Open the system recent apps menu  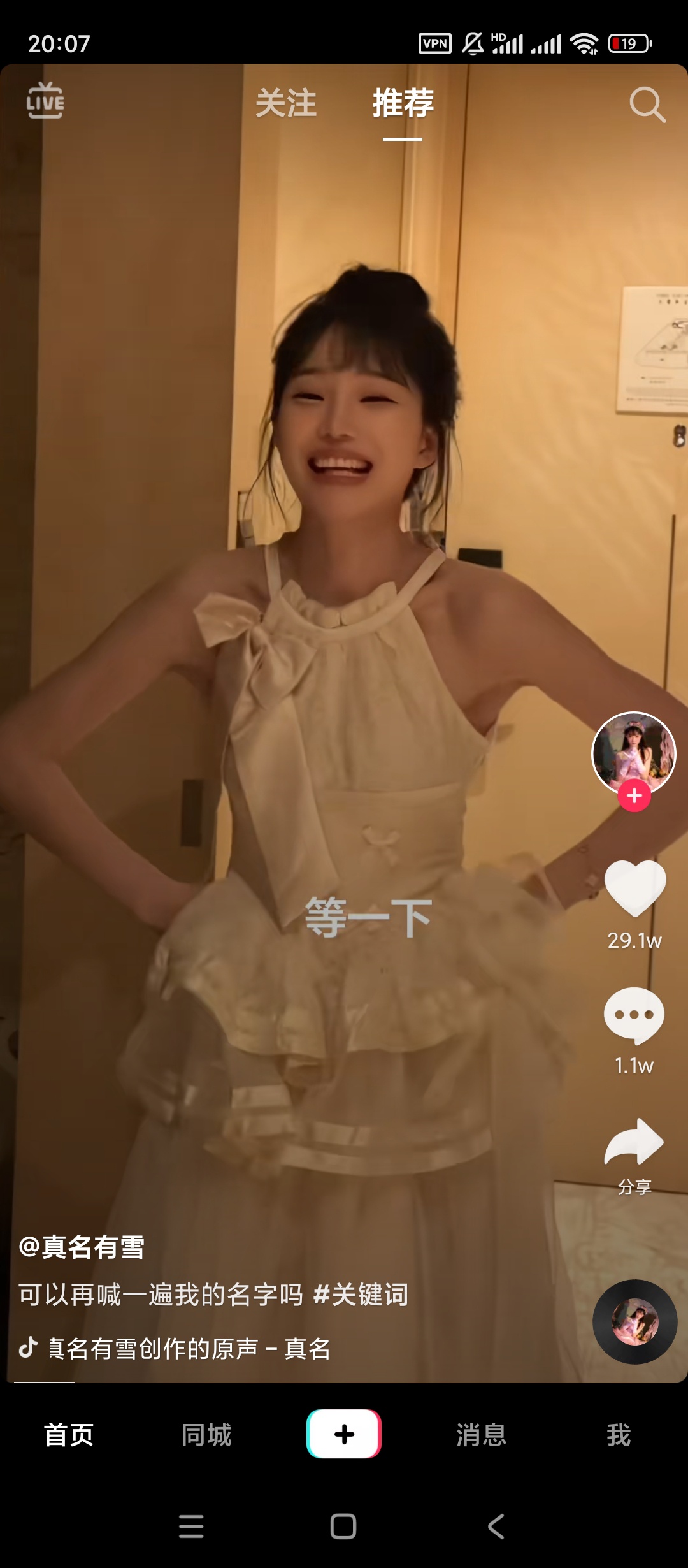[x=191, y=1527]
